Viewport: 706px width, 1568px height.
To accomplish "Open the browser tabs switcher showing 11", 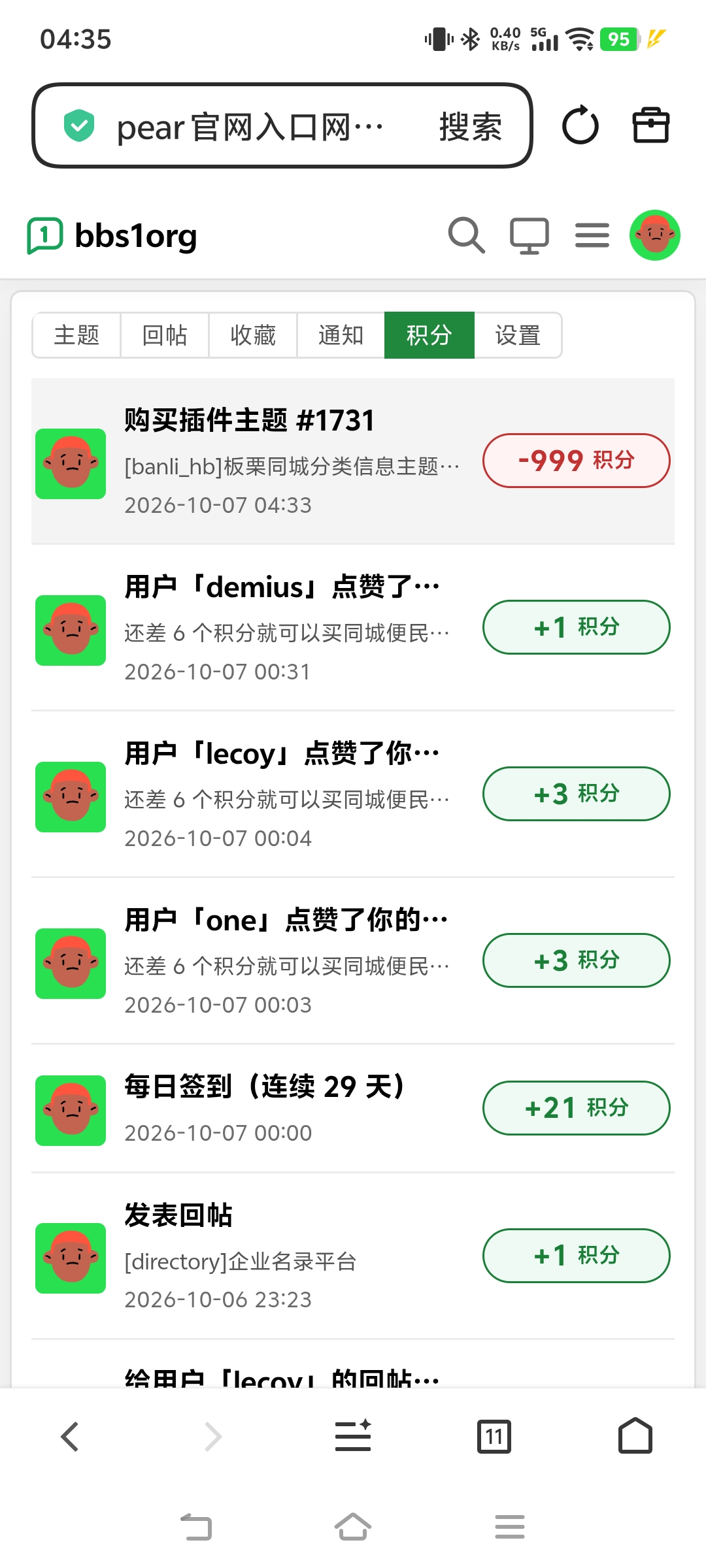I will click(x=494, y=1437).
